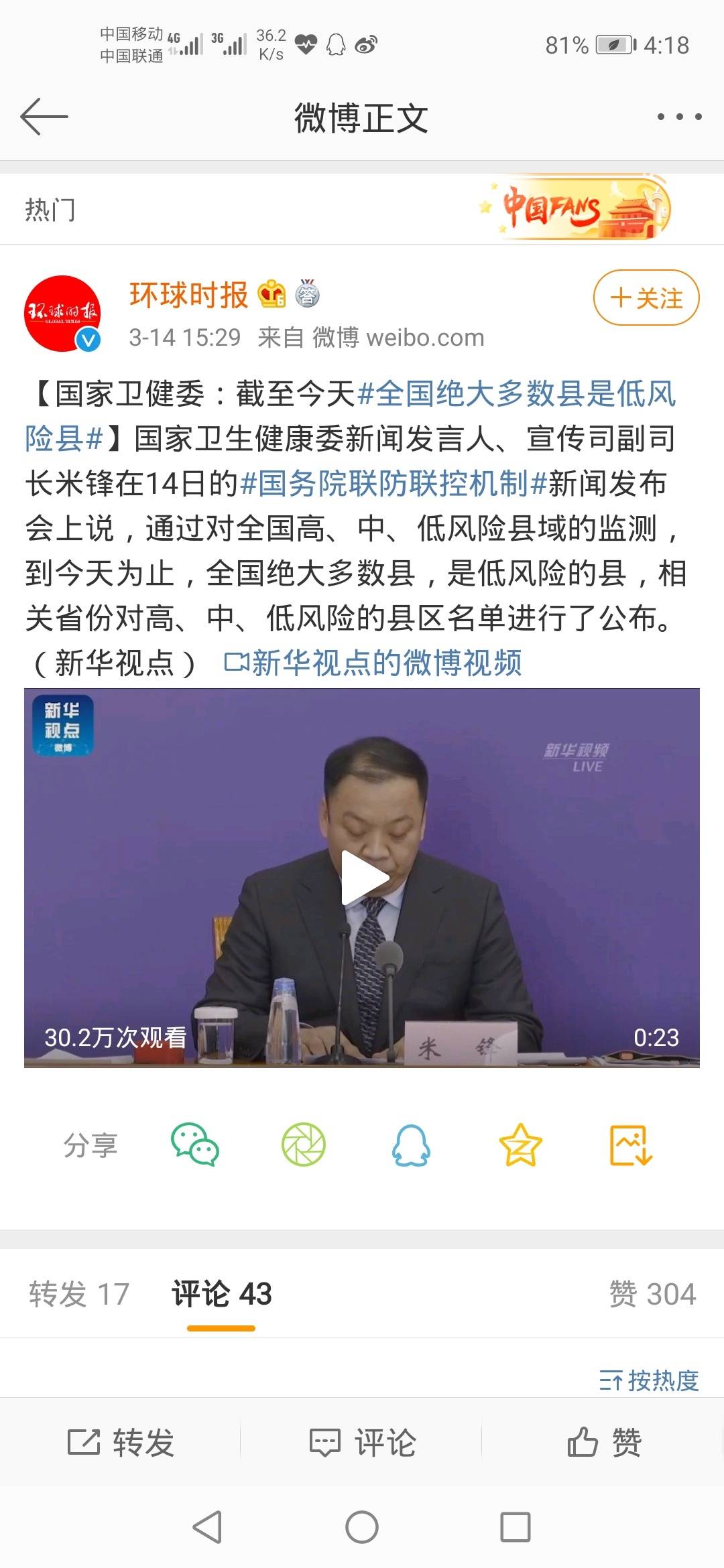The image size is (724, 1568).
Task: Go back using the top-left arrow
Action: tap(44, 117)
